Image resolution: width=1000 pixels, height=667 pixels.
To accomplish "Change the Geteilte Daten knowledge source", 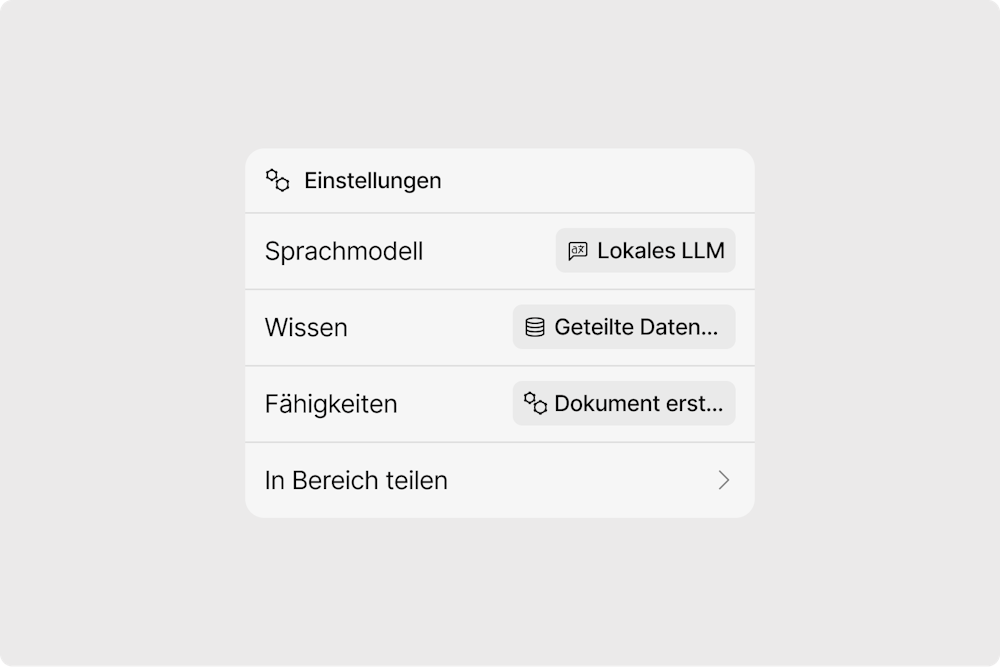I will tap(624, 327).
